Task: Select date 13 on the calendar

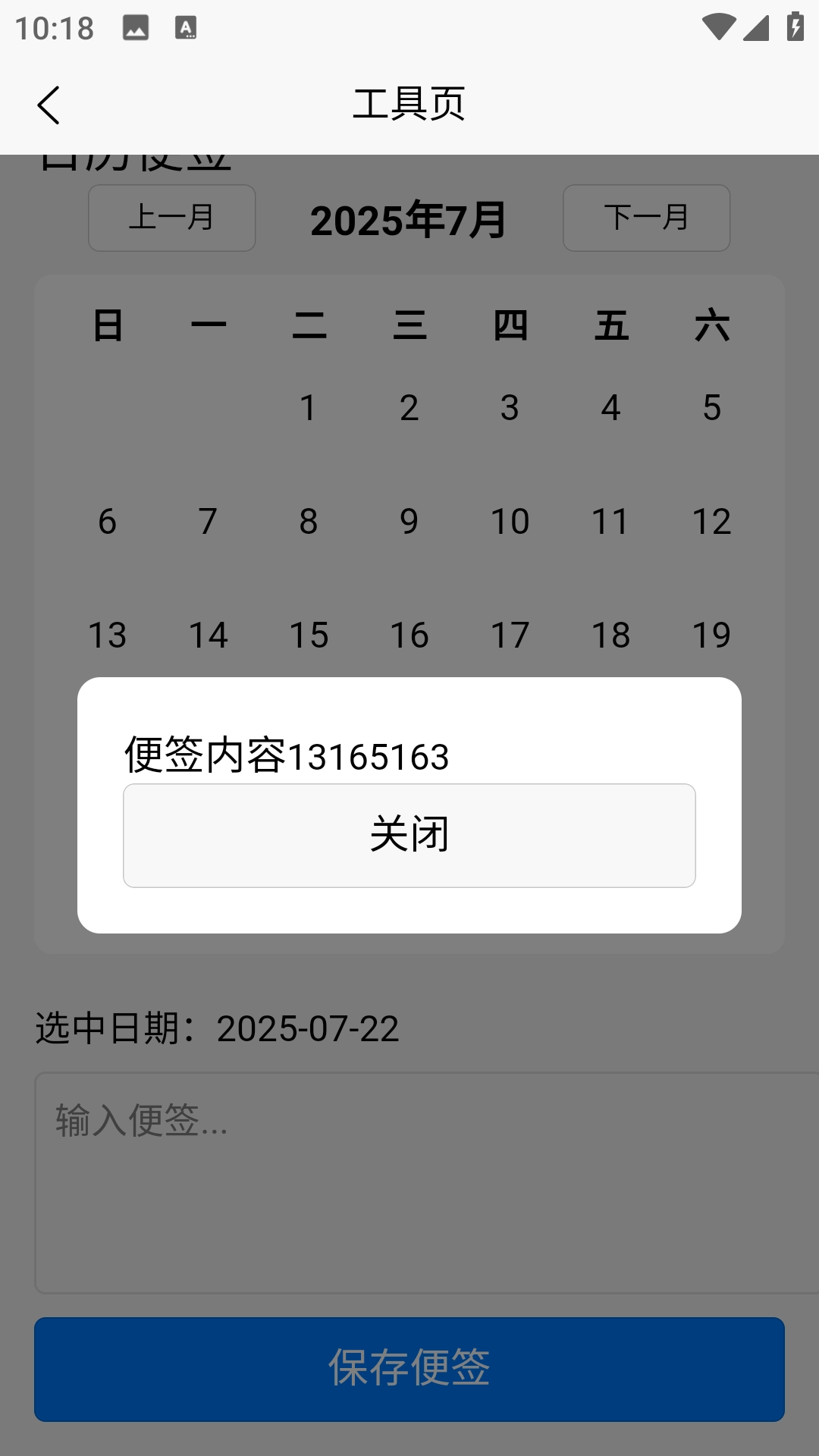Action: click(107, 635)
